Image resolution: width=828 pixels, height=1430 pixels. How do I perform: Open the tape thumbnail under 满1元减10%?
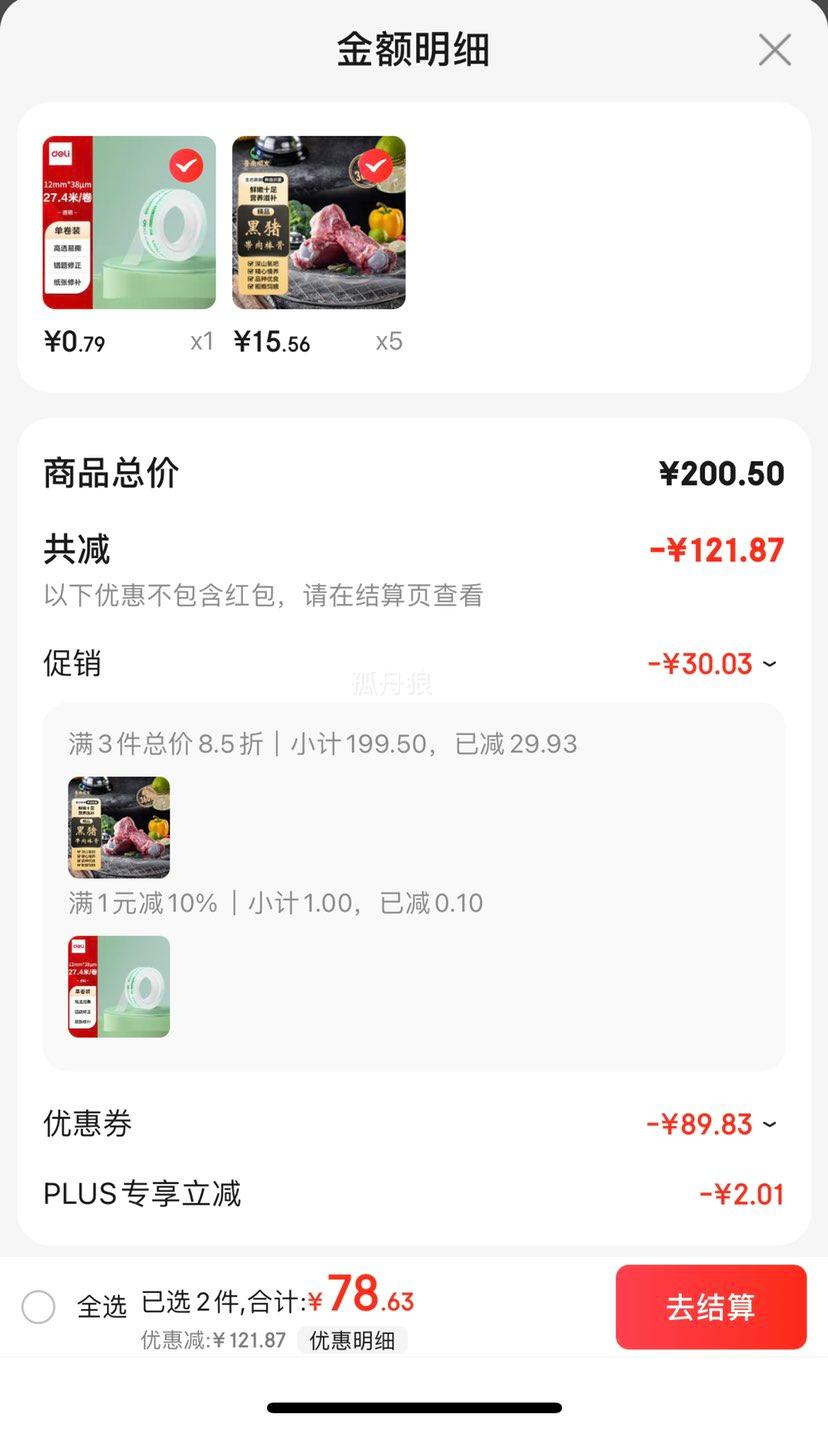click(119, 986)
